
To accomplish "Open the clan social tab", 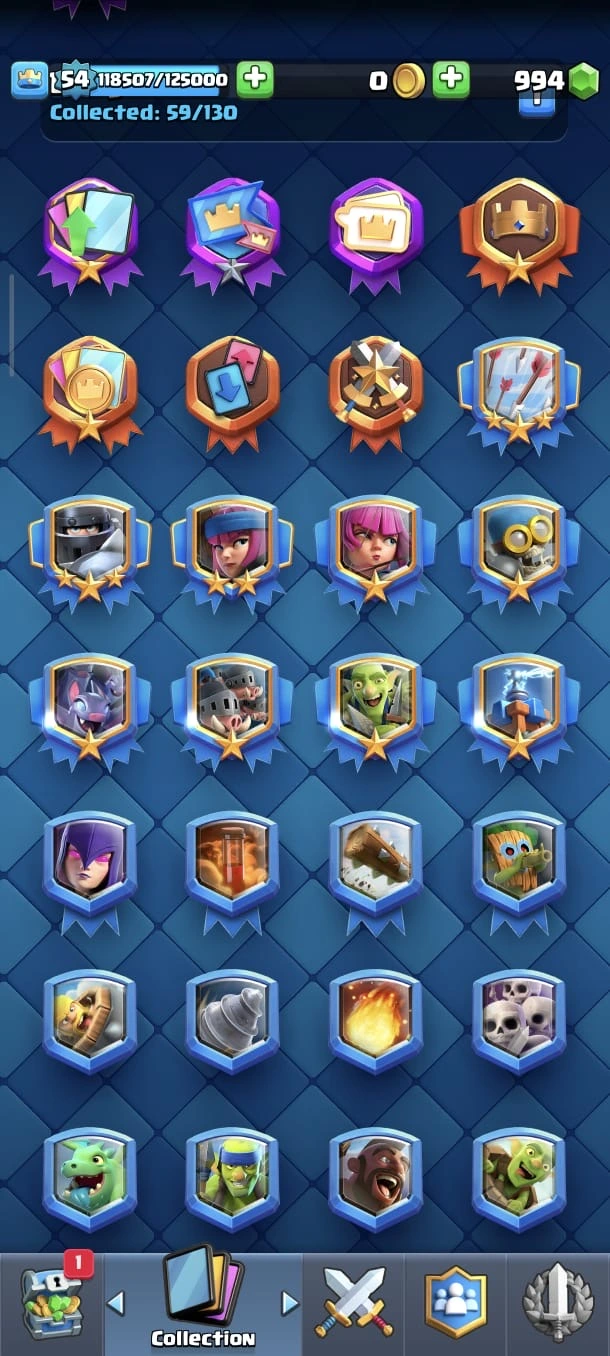I will (456, 1301).
